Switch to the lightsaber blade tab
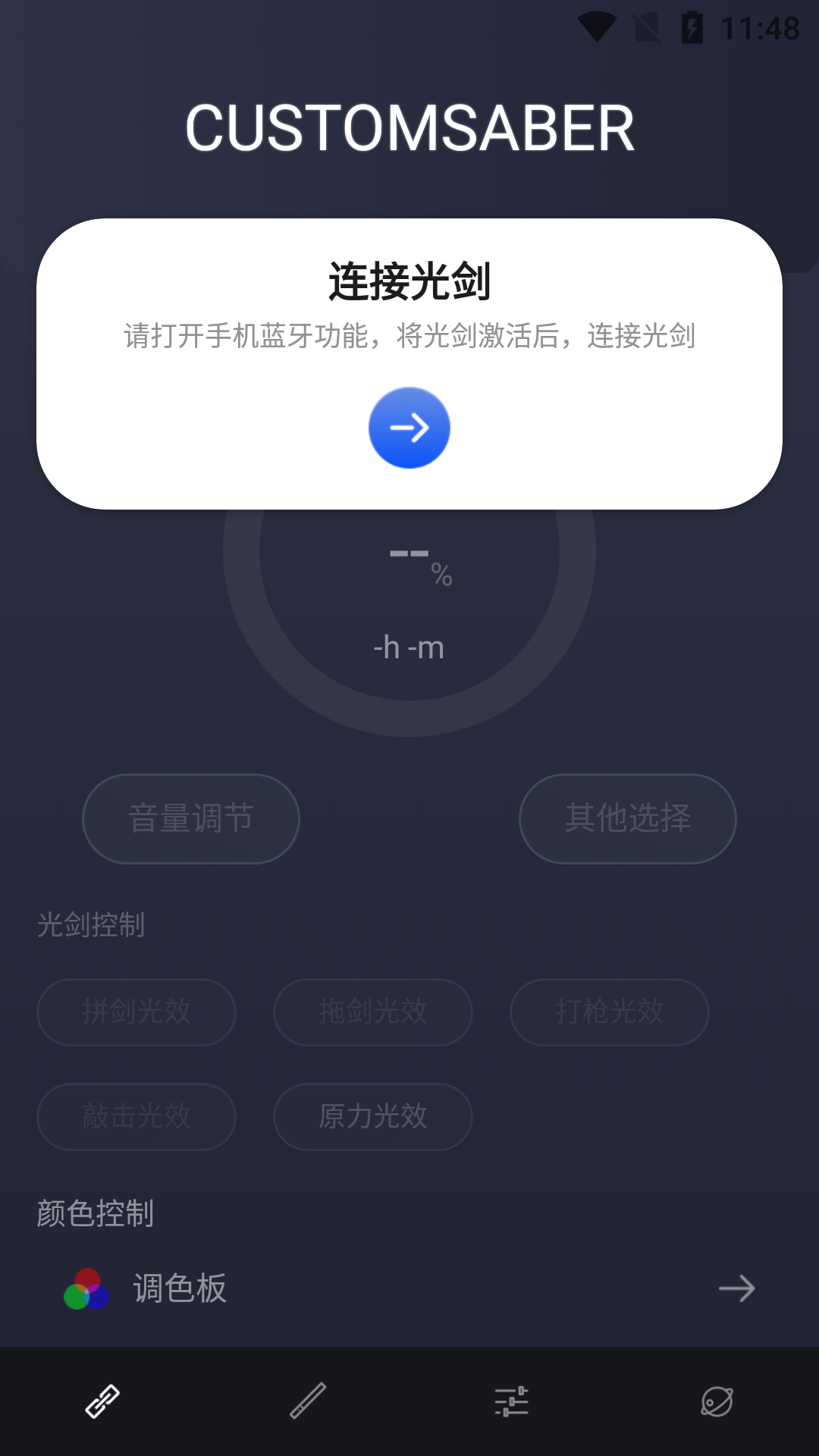The width and height of the screenshot is (819, 1456). click(x=307, y=1401)
